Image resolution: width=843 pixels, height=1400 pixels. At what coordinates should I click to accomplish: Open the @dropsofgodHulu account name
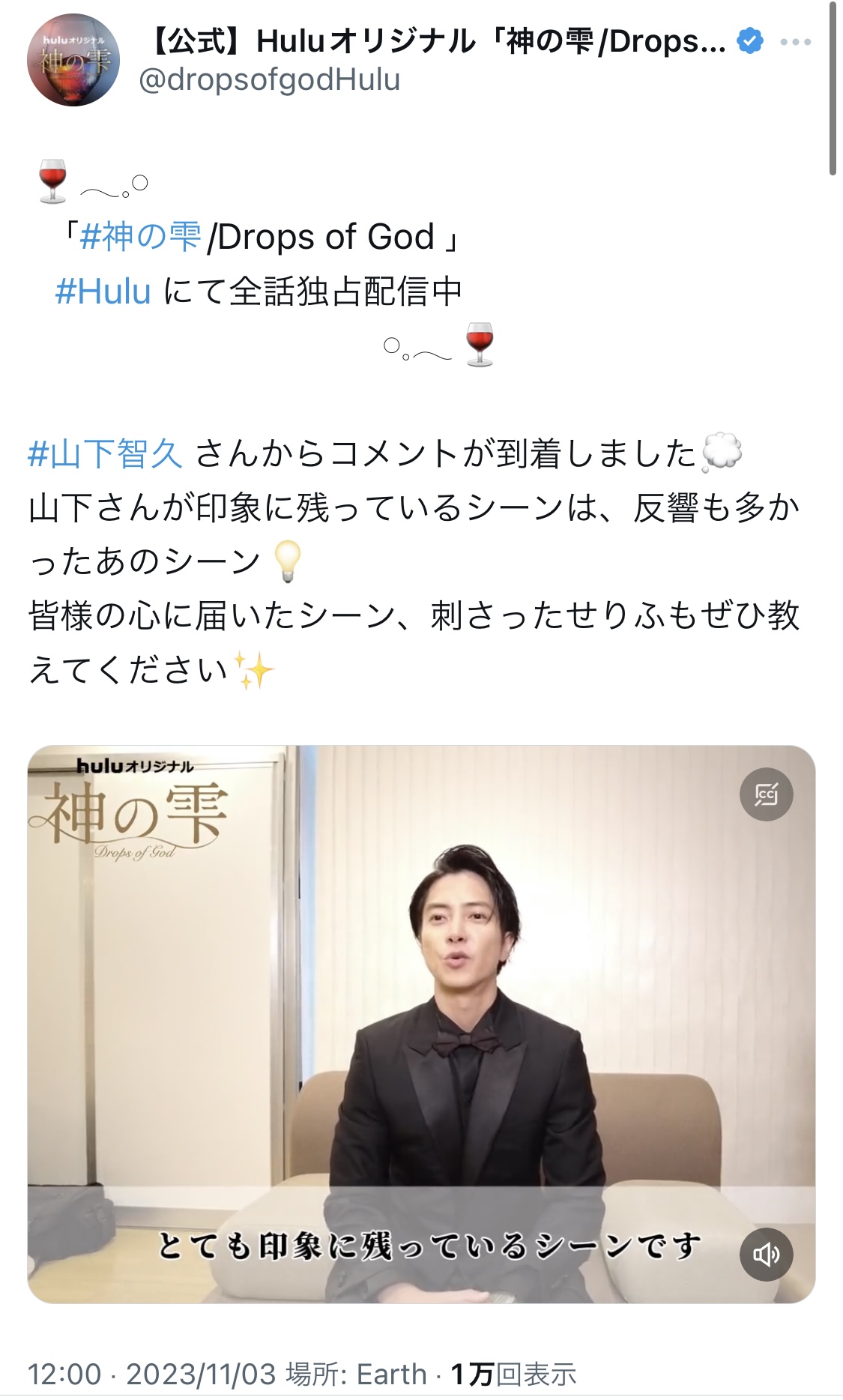click(x=270, y=79)
